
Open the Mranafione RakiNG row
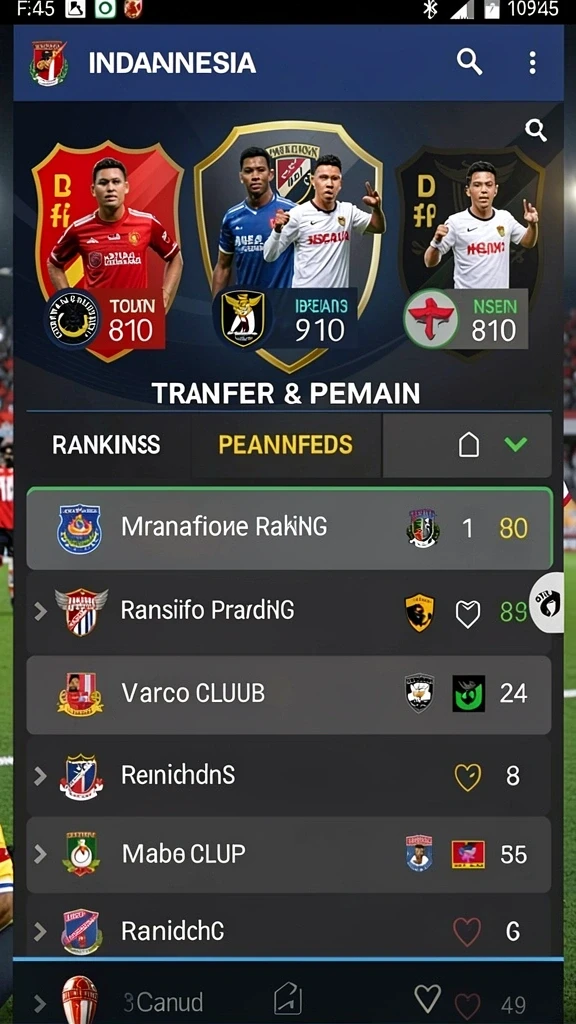[x=289, y=528]
